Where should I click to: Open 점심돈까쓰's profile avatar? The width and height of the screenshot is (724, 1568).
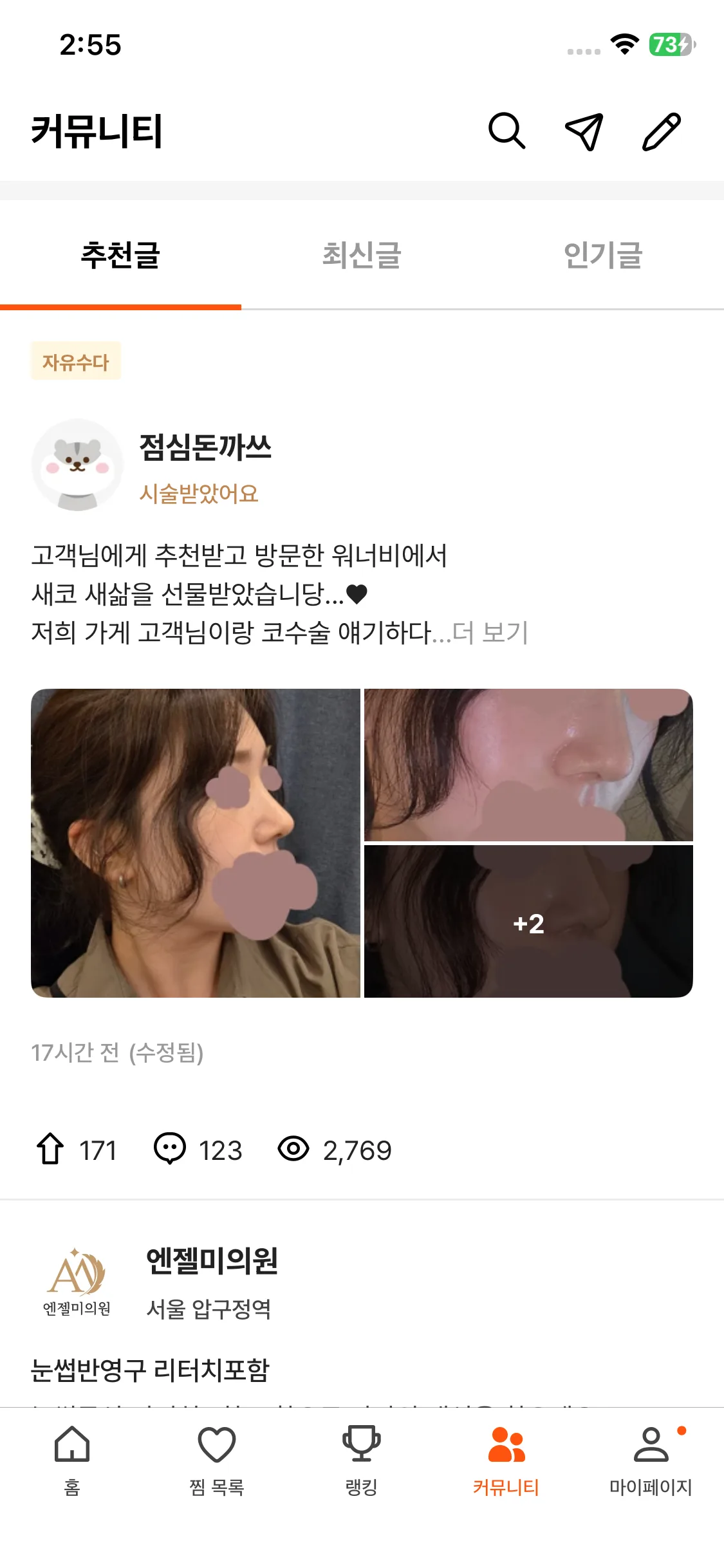click(x=77, y=465)
